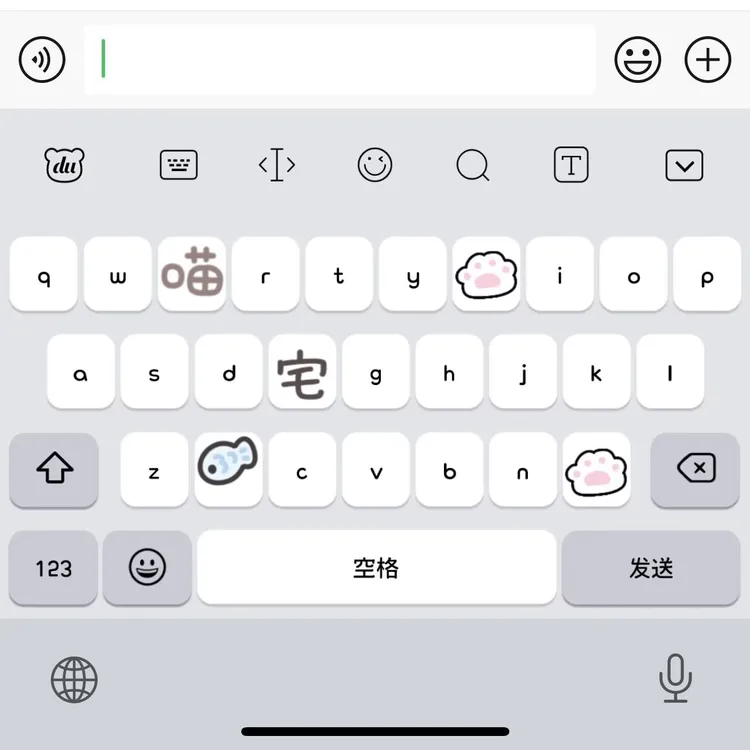Collapse the keyboard with down chevron

point(684,165)
